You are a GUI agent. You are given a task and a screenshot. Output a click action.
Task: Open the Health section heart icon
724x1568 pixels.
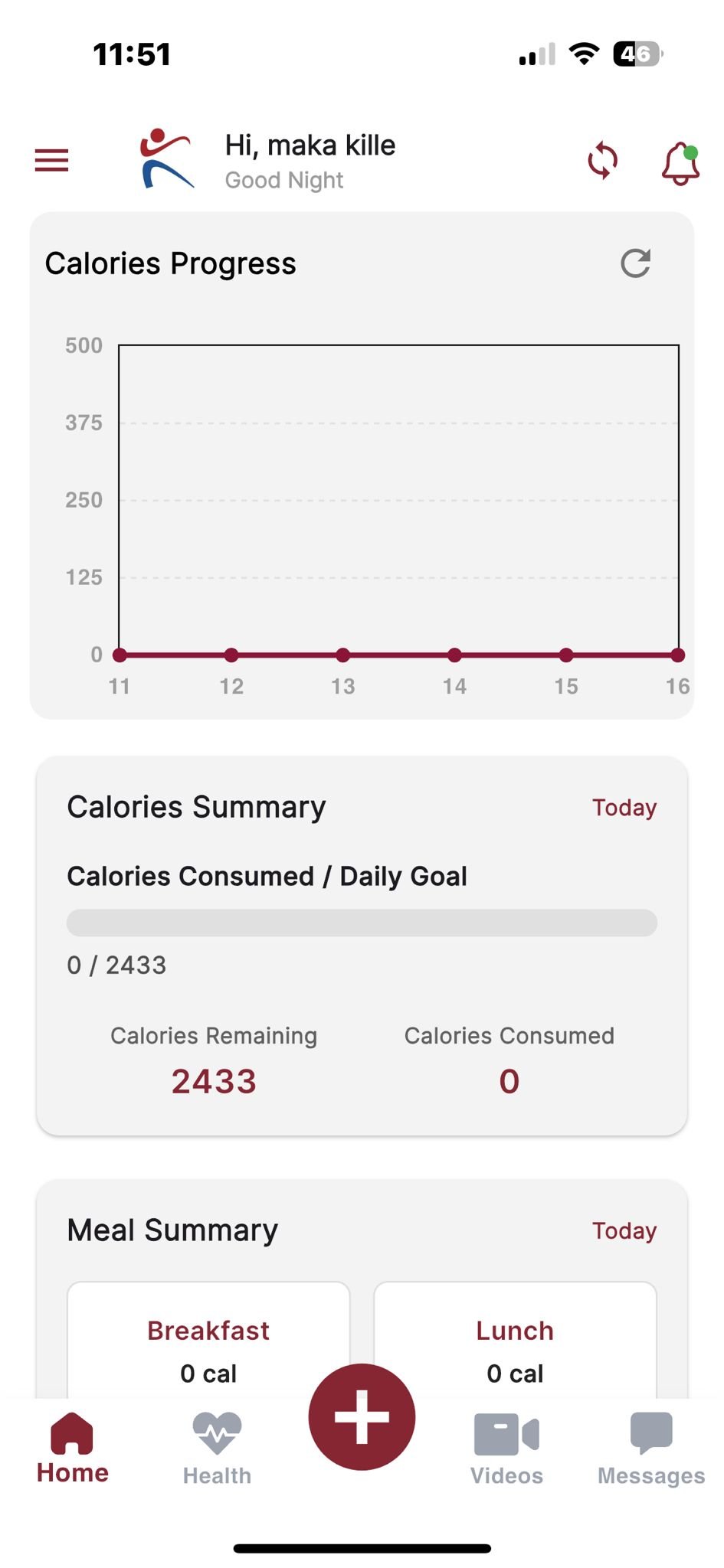point(216,1432)
